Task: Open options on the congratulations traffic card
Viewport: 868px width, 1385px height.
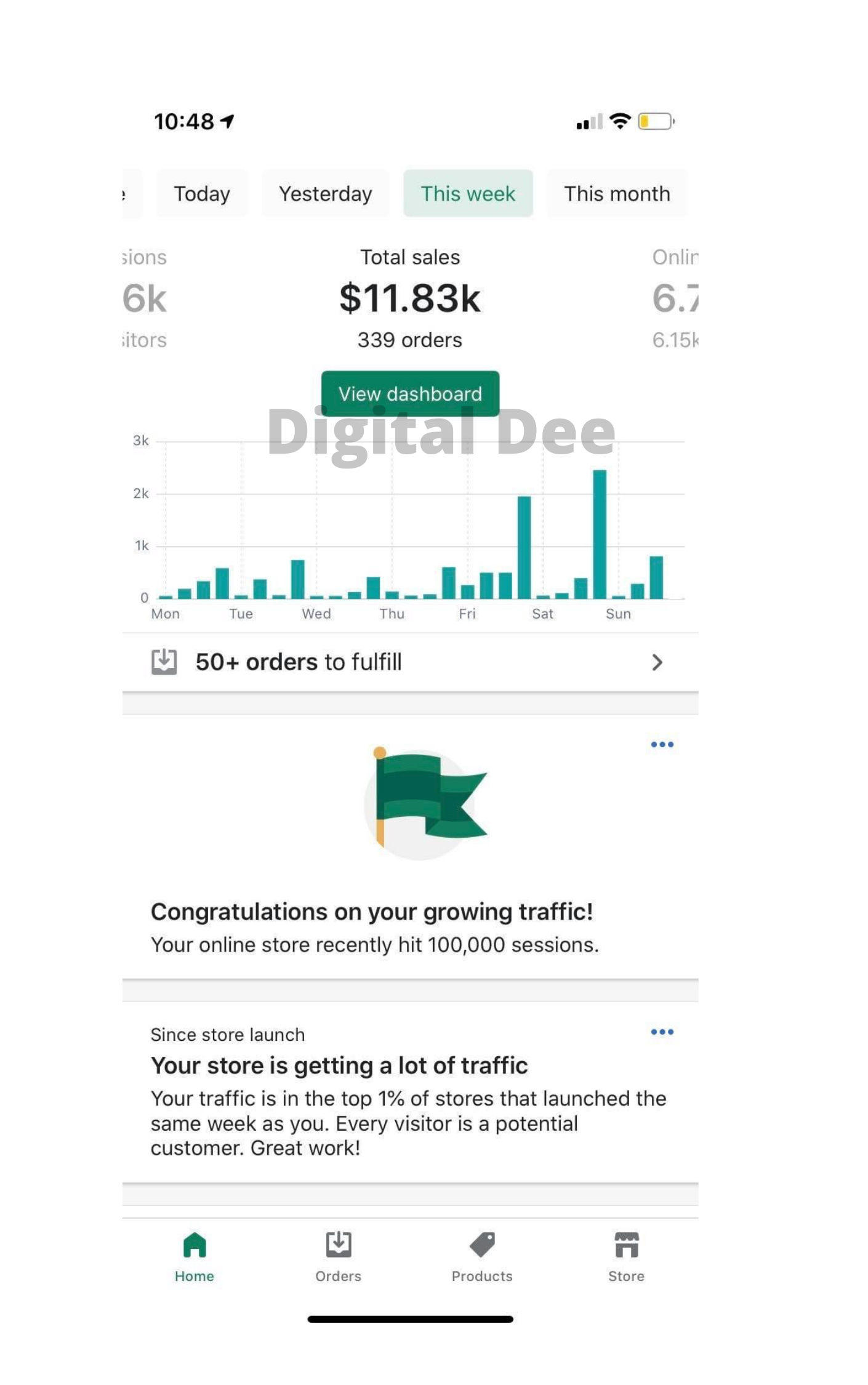Action: pos(662,745)
